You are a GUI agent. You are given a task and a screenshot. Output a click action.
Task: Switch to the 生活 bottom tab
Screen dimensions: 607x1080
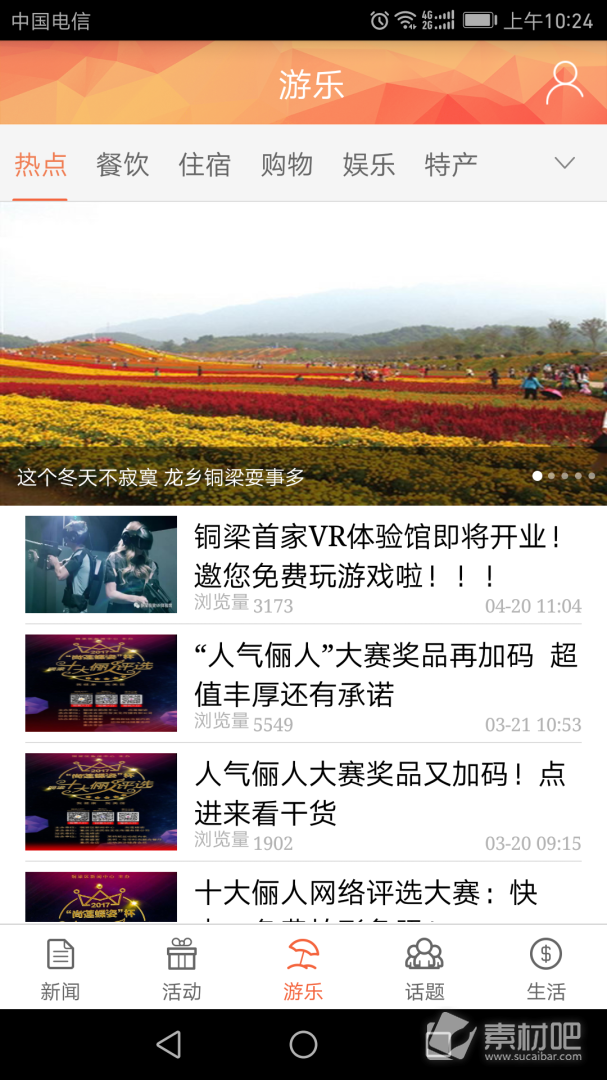(546, 968)
